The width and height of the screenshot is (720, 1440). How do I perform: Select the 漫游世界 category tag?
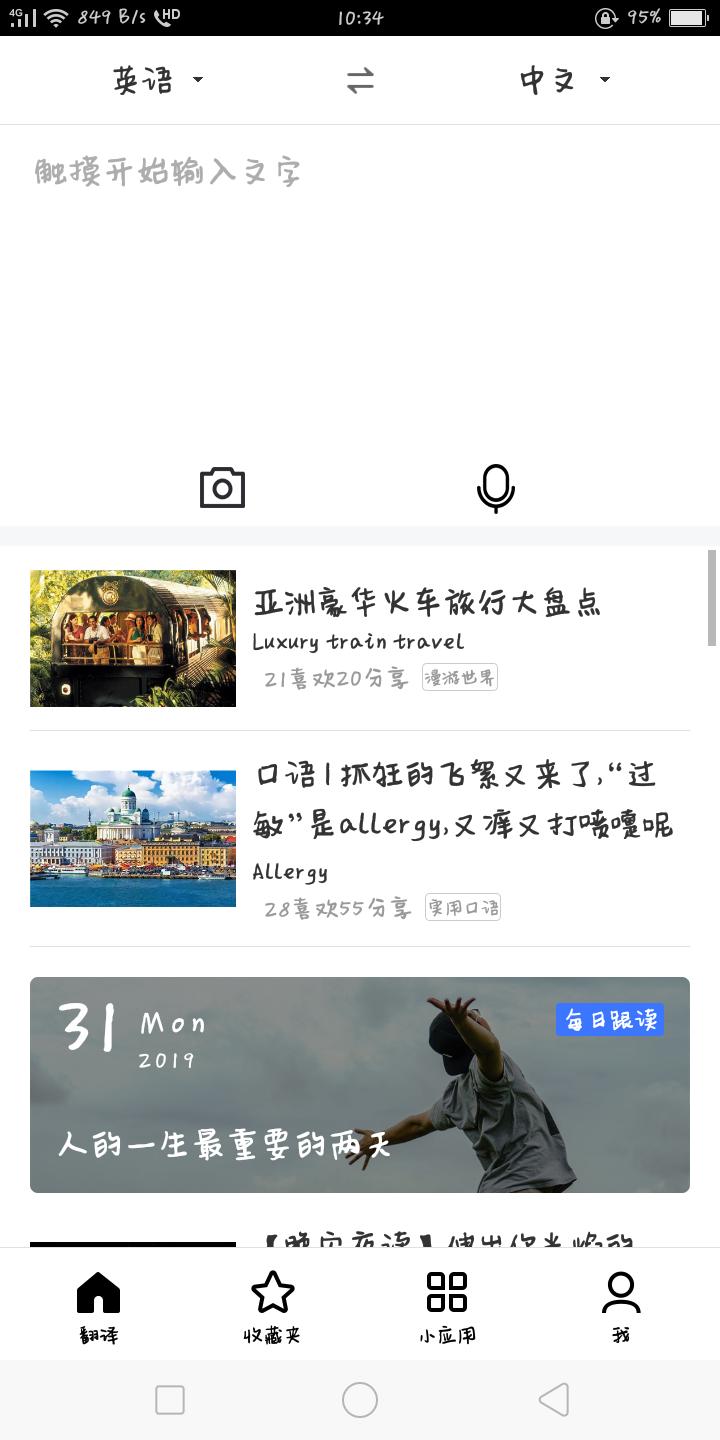[459, 677]
